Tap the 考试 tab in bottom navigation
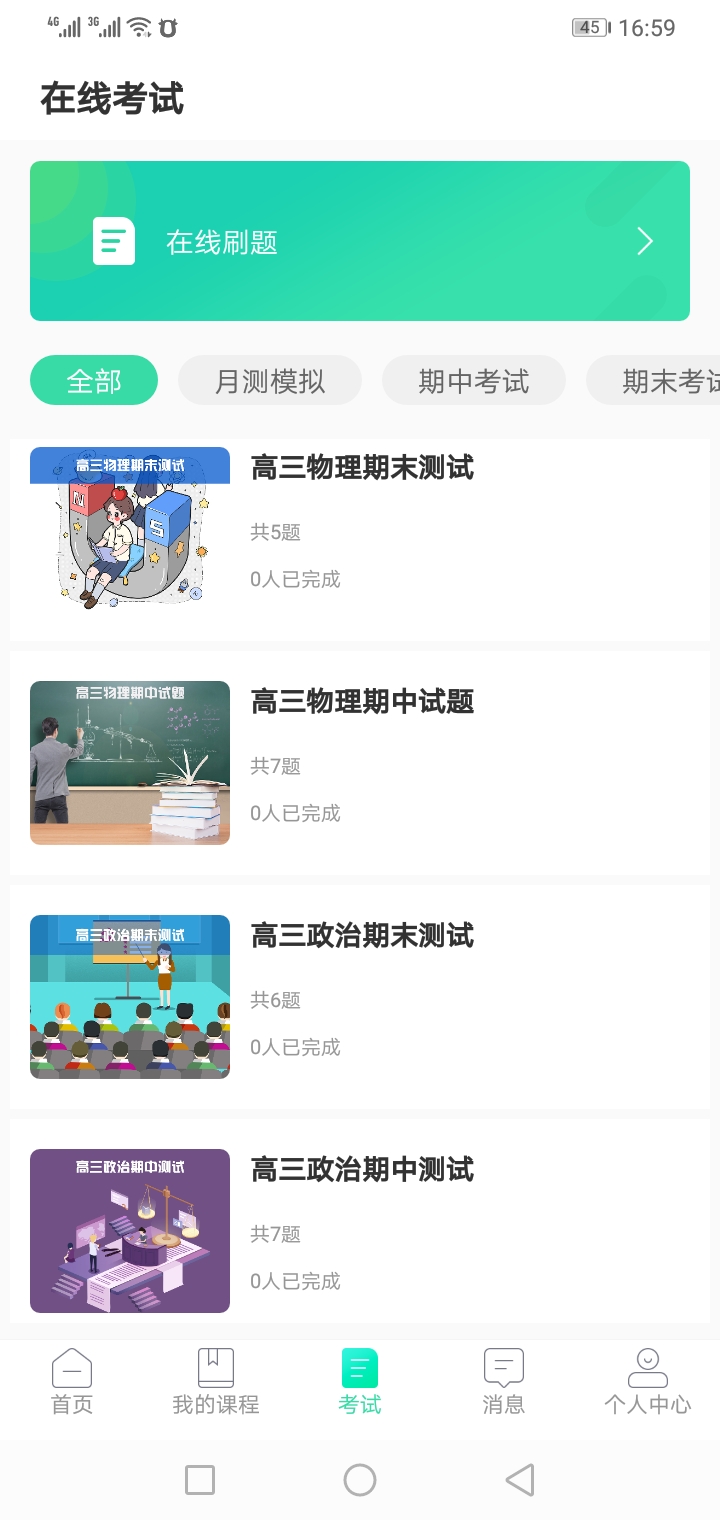The height and width of the screenshot is (1520, 720). coord(360,1382)
